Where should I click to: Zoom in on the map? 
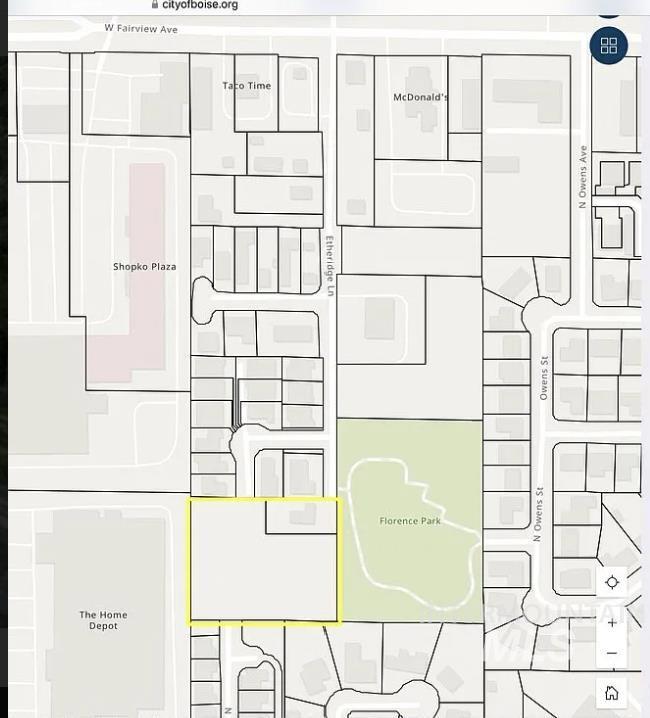(612, 623)
